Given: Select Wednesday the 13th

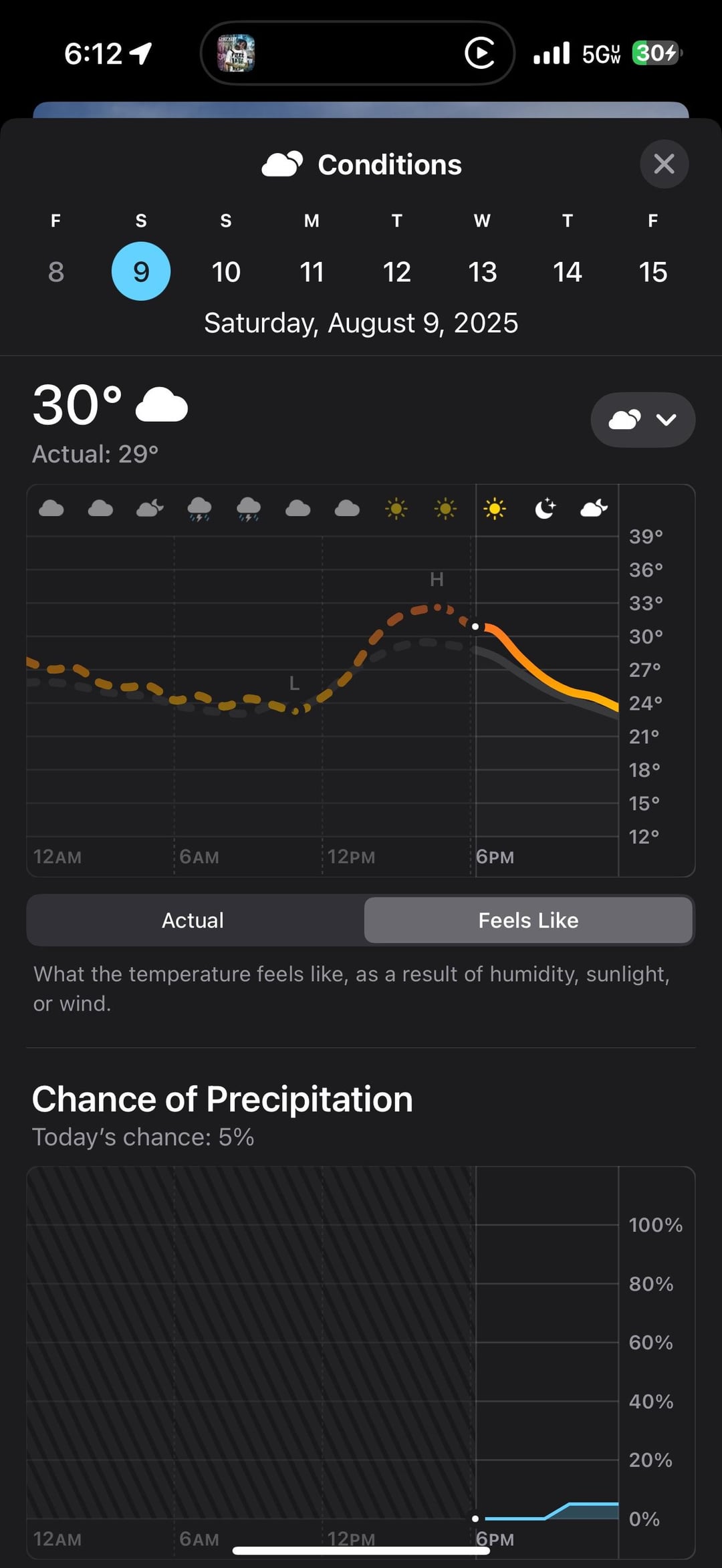Looking at the screenshot, I should (482, 271).
